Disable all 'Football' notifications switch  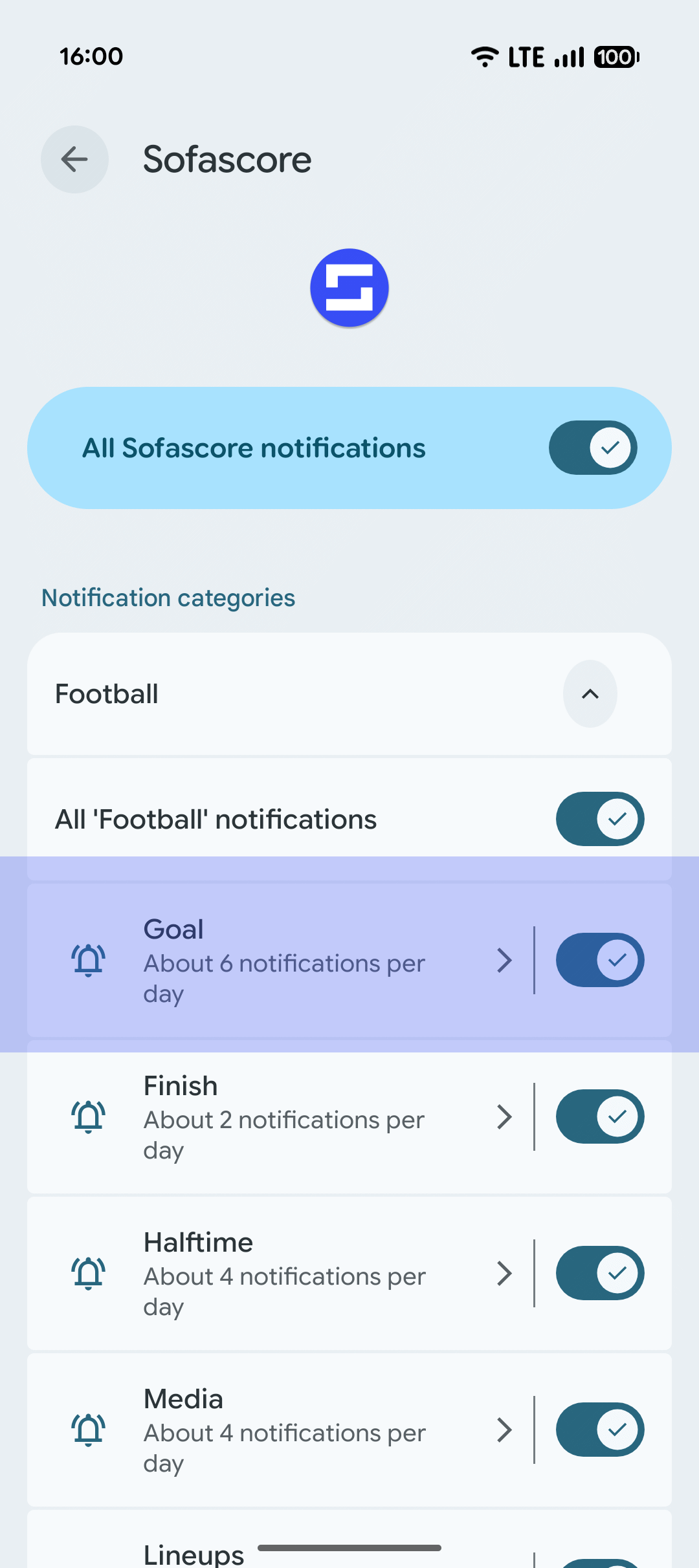click(x=599, y=819)
